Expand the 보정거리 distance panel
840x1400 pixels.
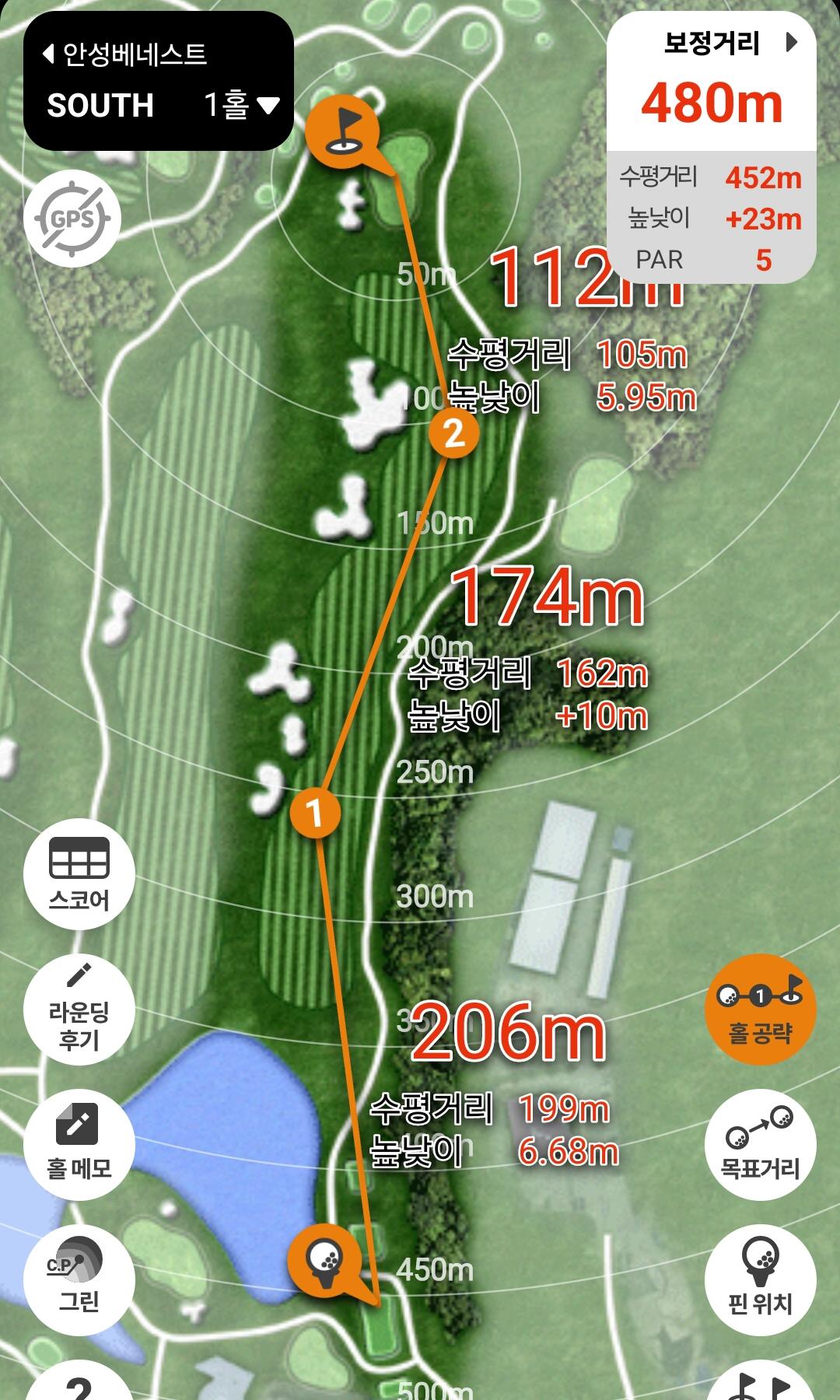pos(791,42)
